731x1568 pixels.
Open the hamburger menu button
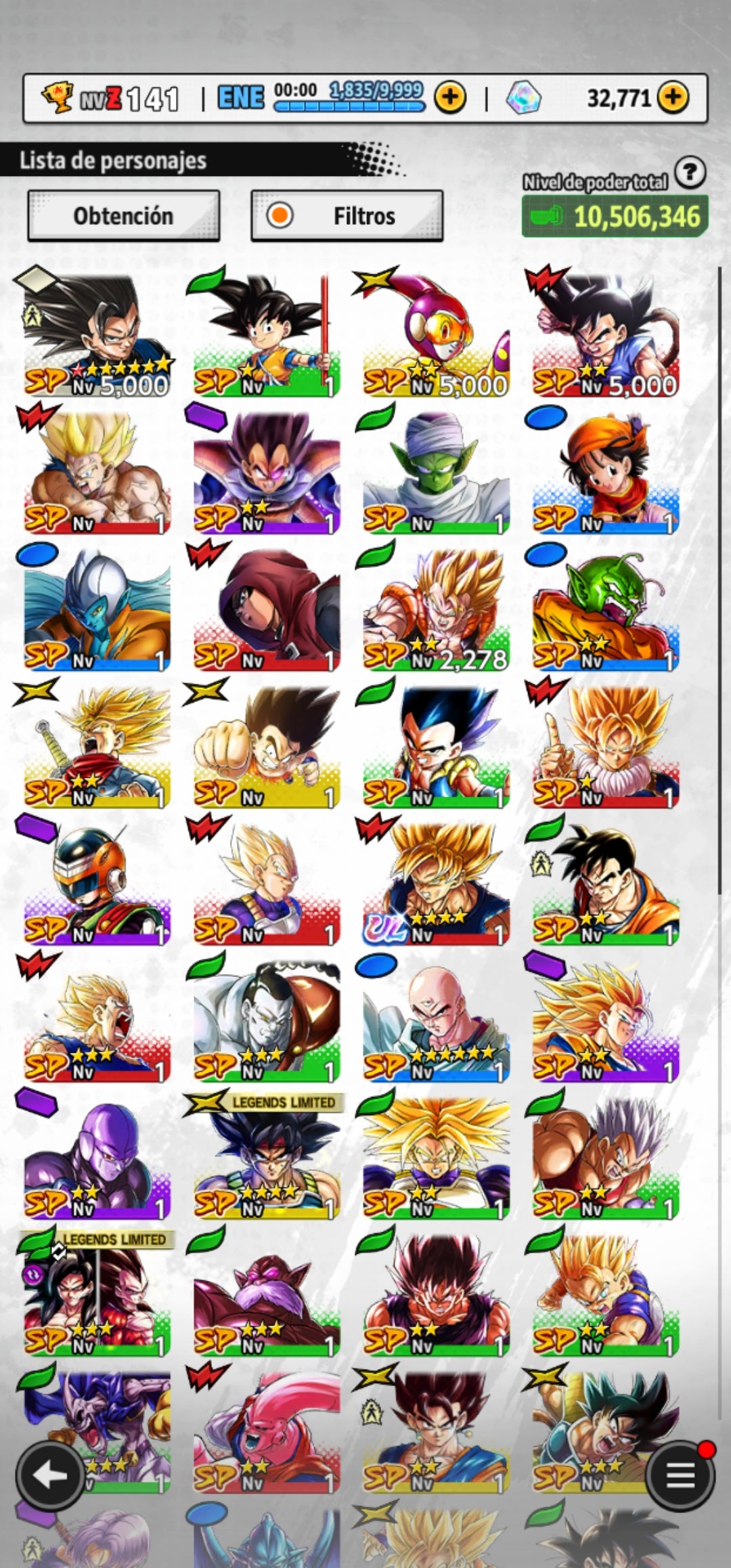click(680, 1477)
